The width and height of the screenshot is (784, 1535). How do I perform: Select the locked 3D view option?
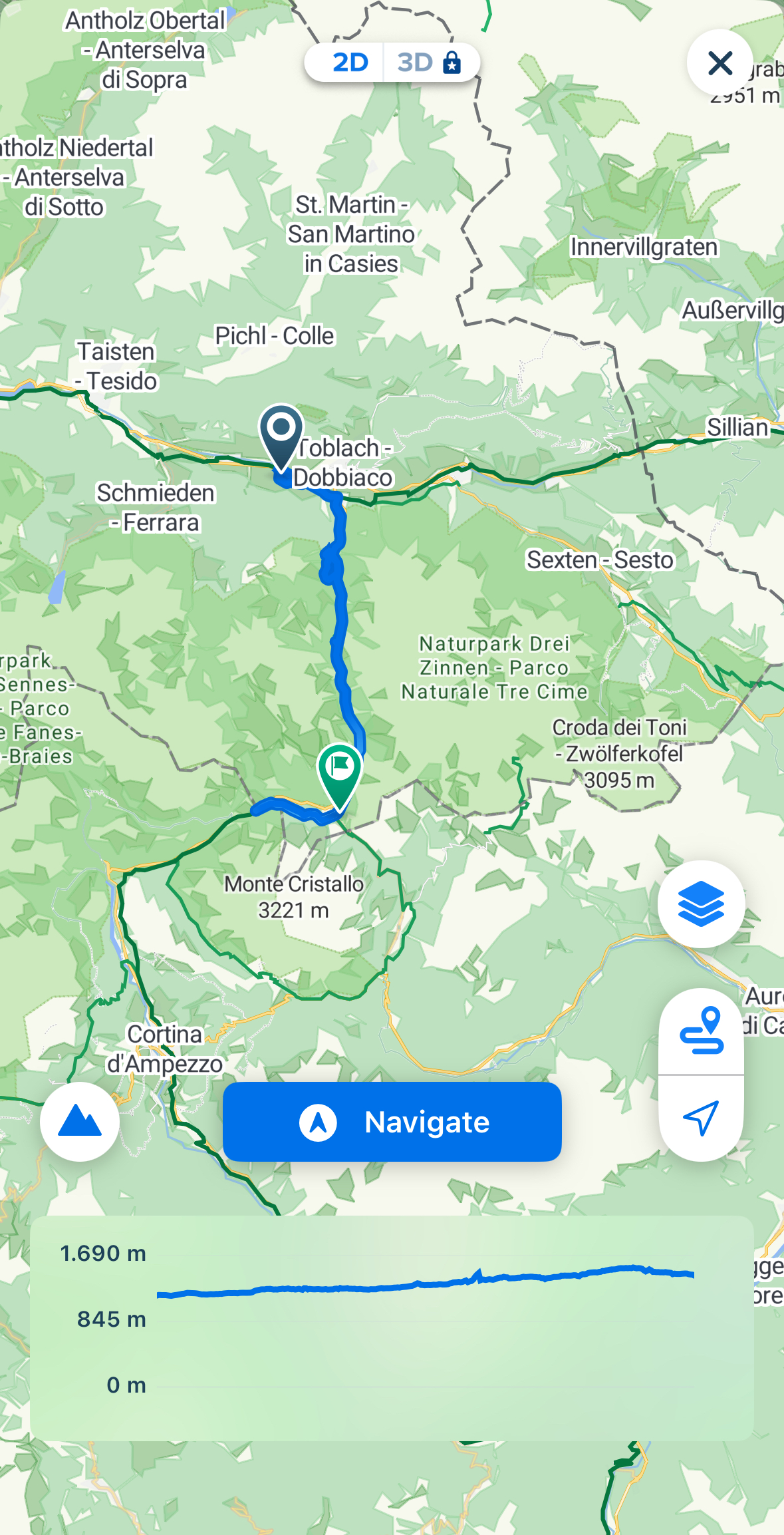click(429, 63)
